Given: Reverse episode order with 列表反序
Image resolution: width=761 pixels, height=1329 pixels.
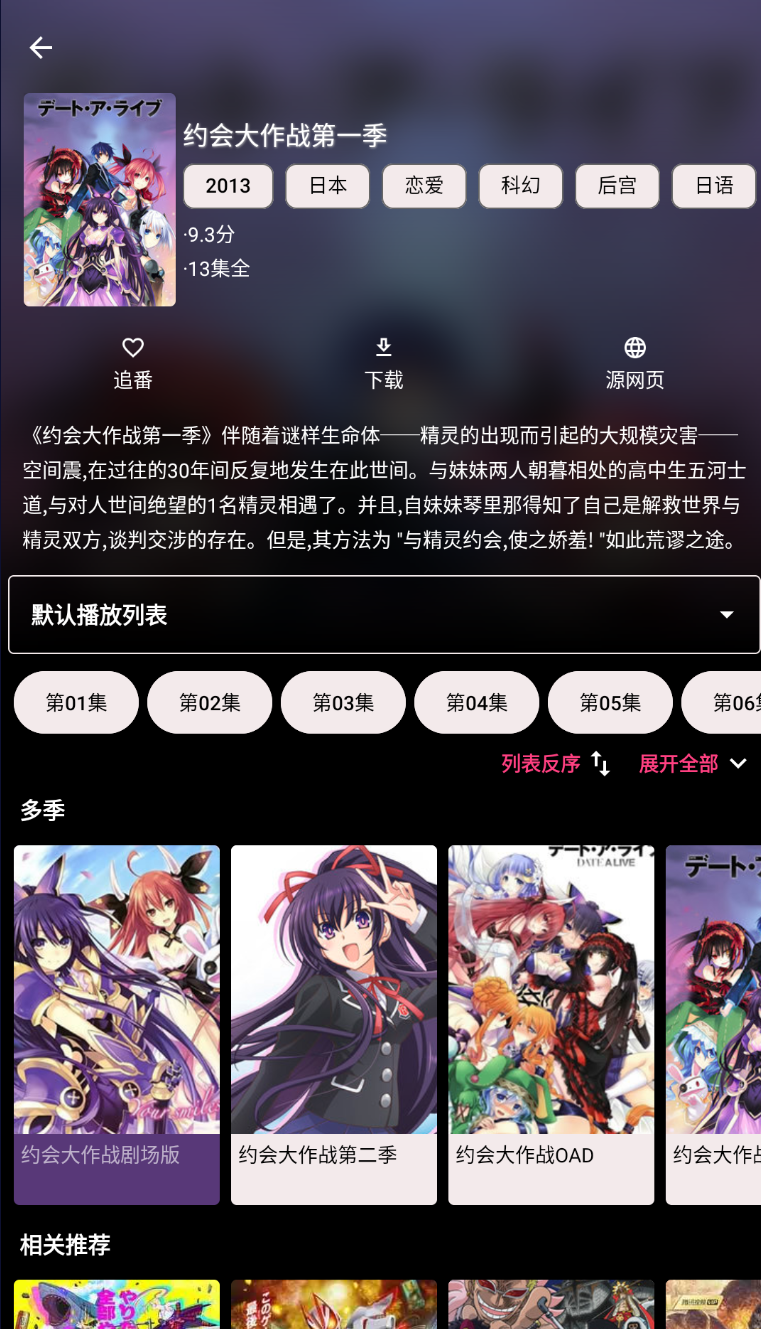Looking at the screenshot, I should coord(555,764).
